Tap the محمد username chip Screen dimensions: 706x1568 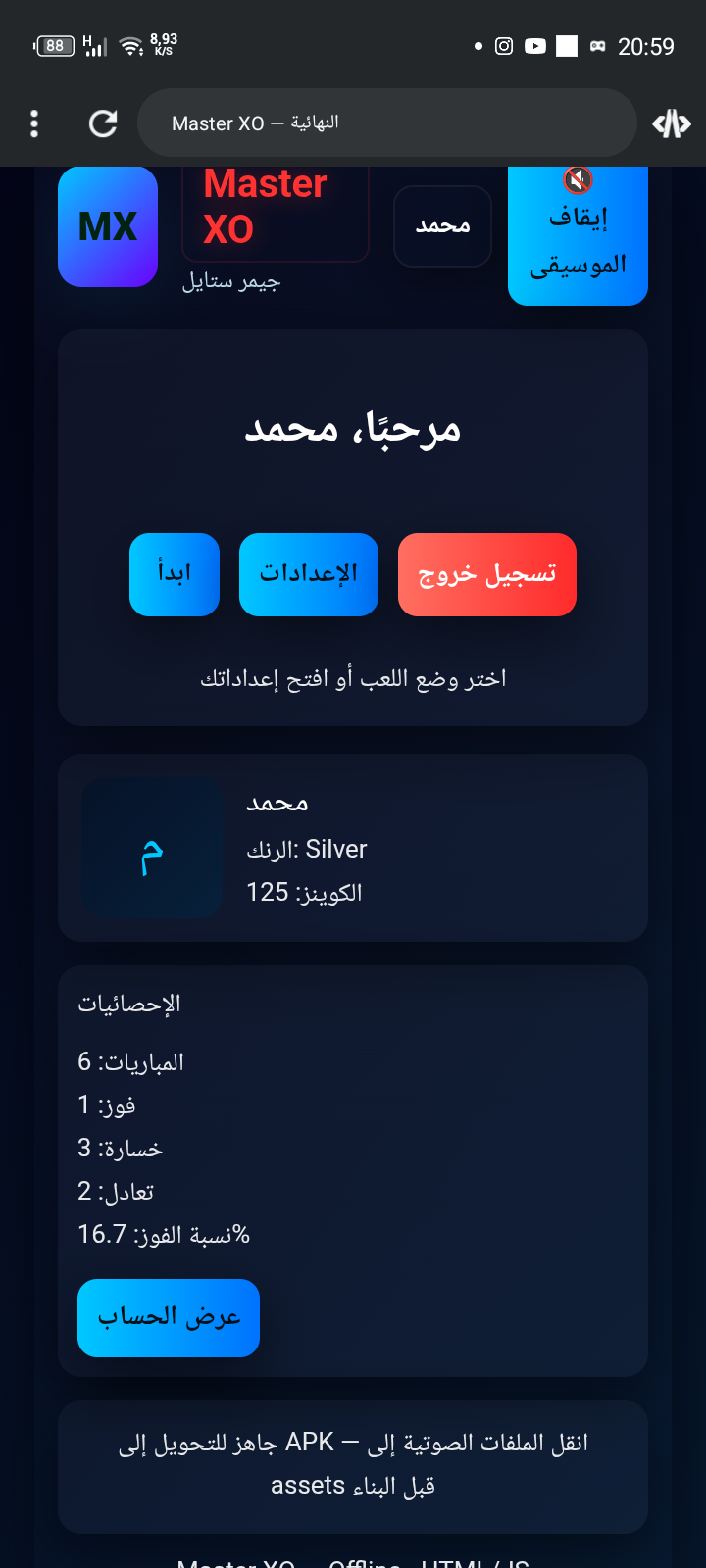point(442,226)
